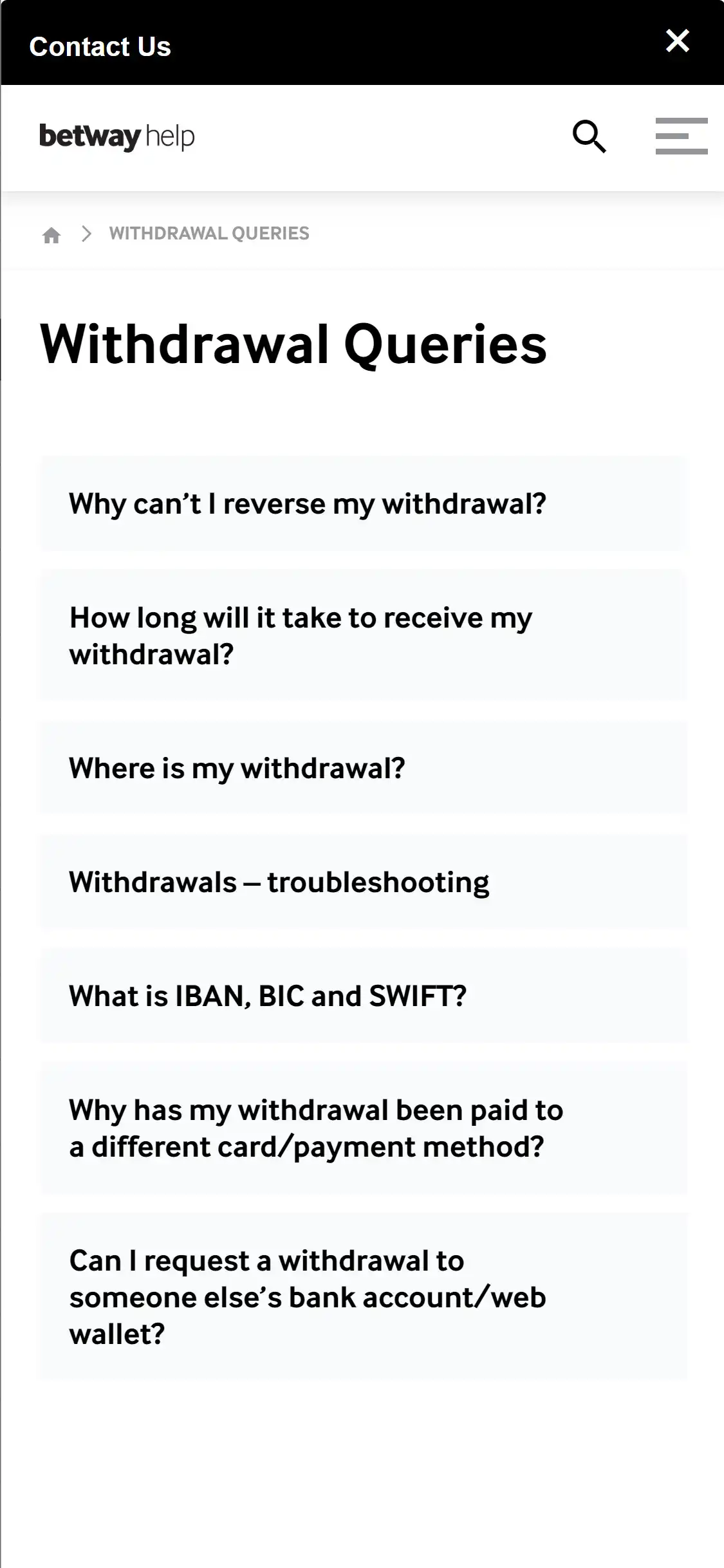Go to help home via breadcrumb
This screenshot has height=1568, width=724.
[51, 235]
